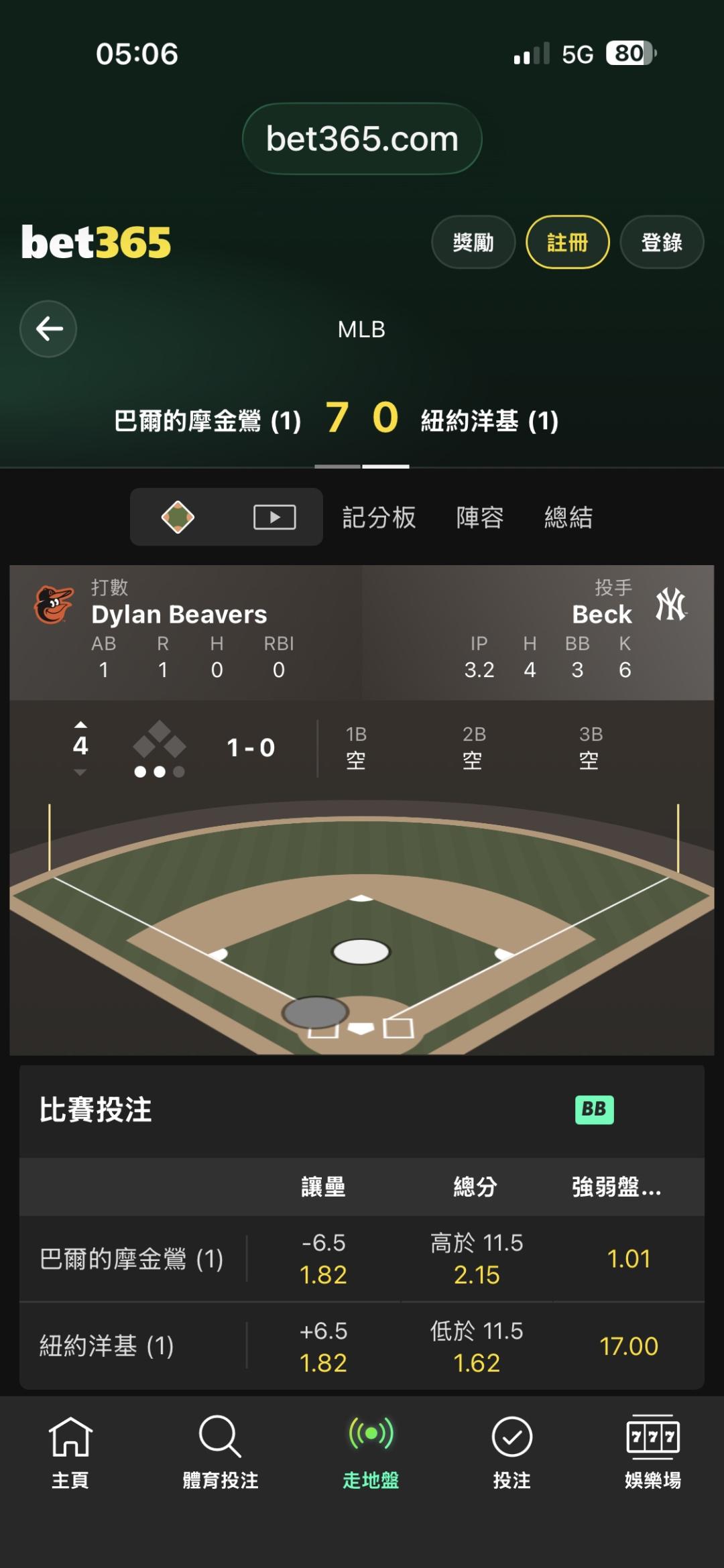Go to the 主頁 home tab
The height and width of the screenshot is (1568, 724).
coord(70,1453)
